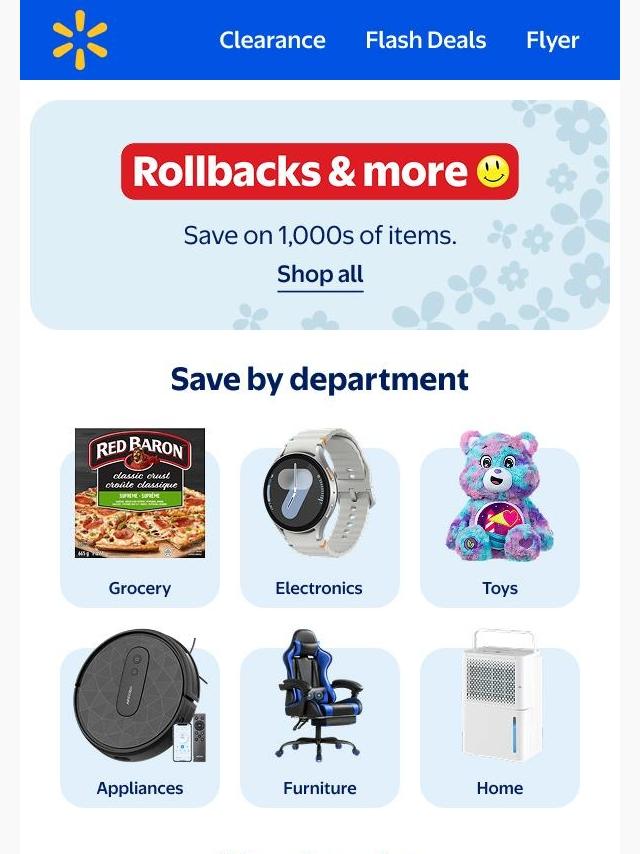View Appliances department deals
This screenshot has height=854, width=640.
tap(140, 720)
